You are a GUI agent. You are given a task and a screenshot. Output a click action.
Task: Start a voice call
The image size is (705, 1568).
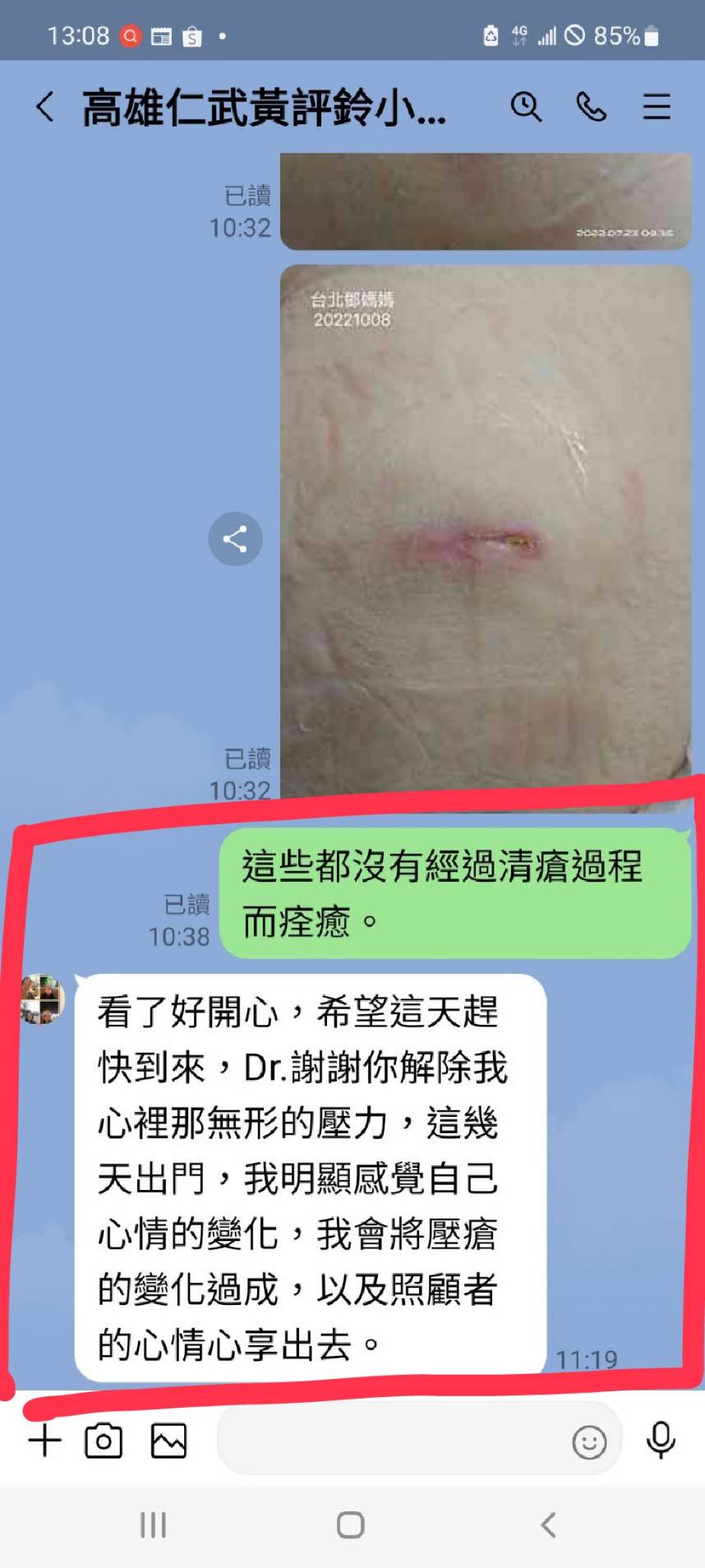(x=592, y=107)
